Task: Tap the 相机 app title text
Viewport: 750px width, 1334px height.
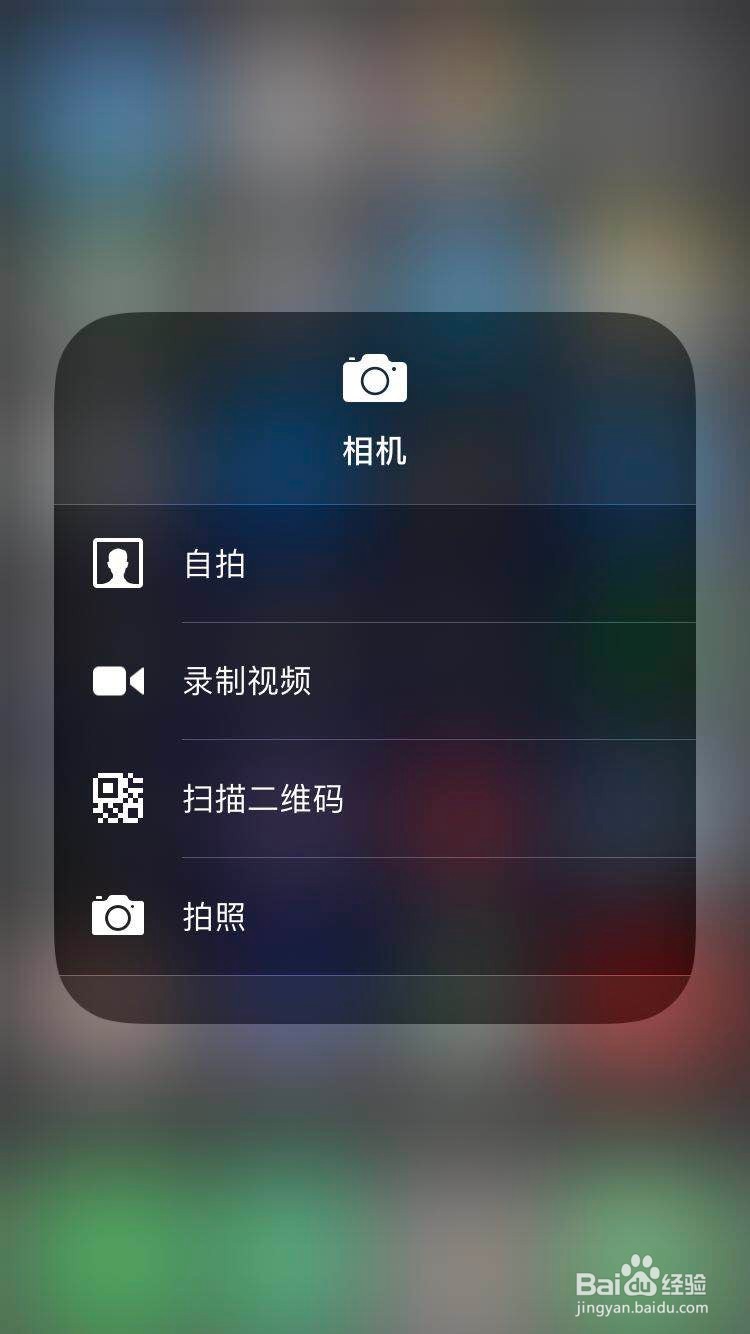Action: pos(375,452)
